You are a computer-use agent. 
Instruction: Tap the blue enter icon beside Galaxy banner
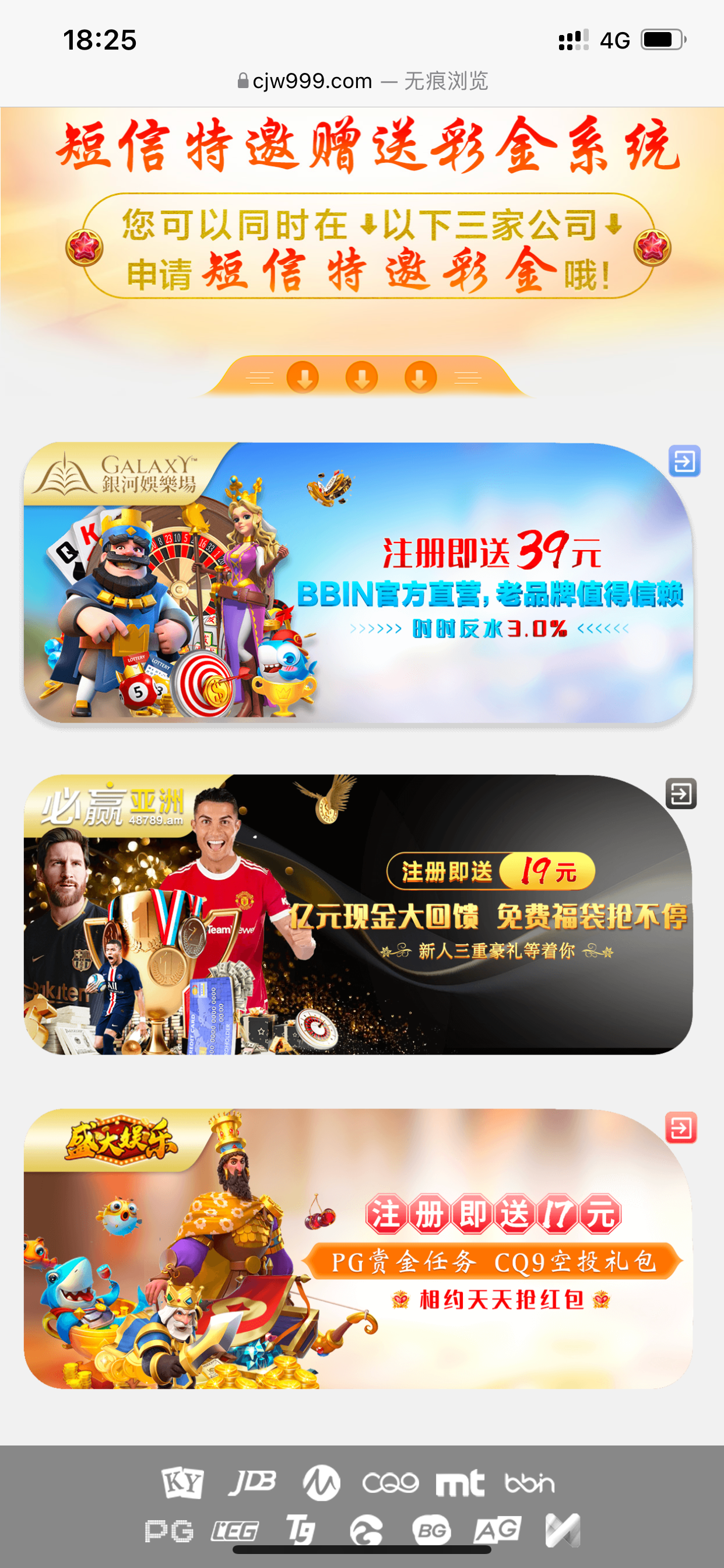[684, 461]
